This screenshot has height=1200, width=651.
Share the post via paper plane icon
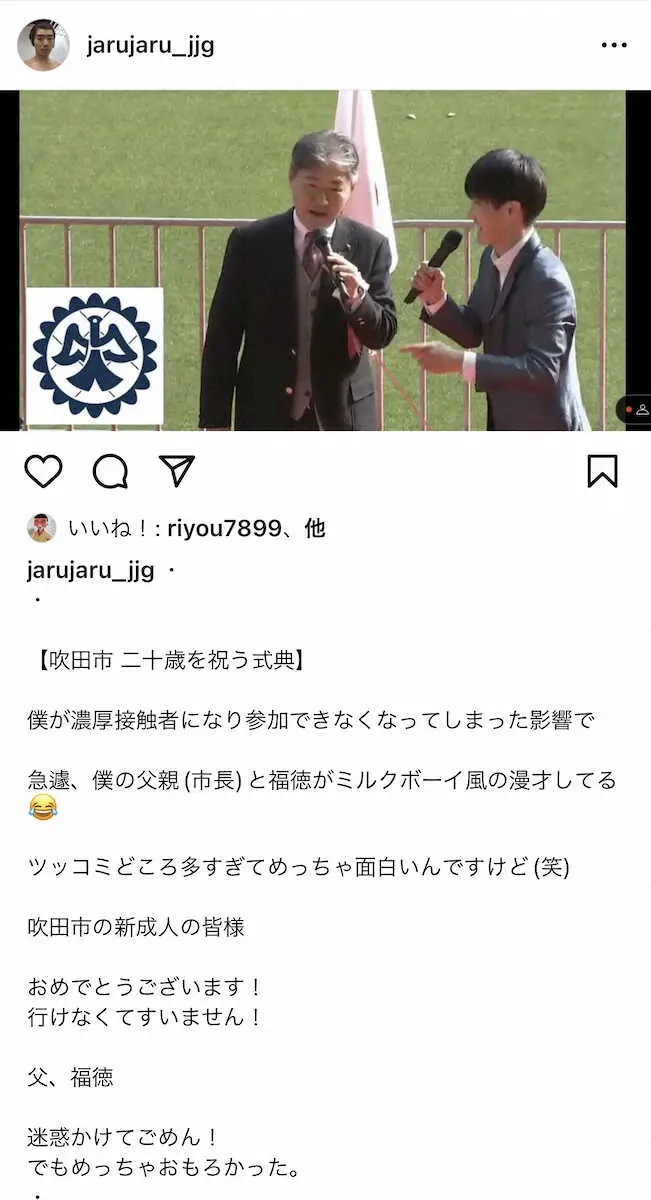click(x=177, y=471)
